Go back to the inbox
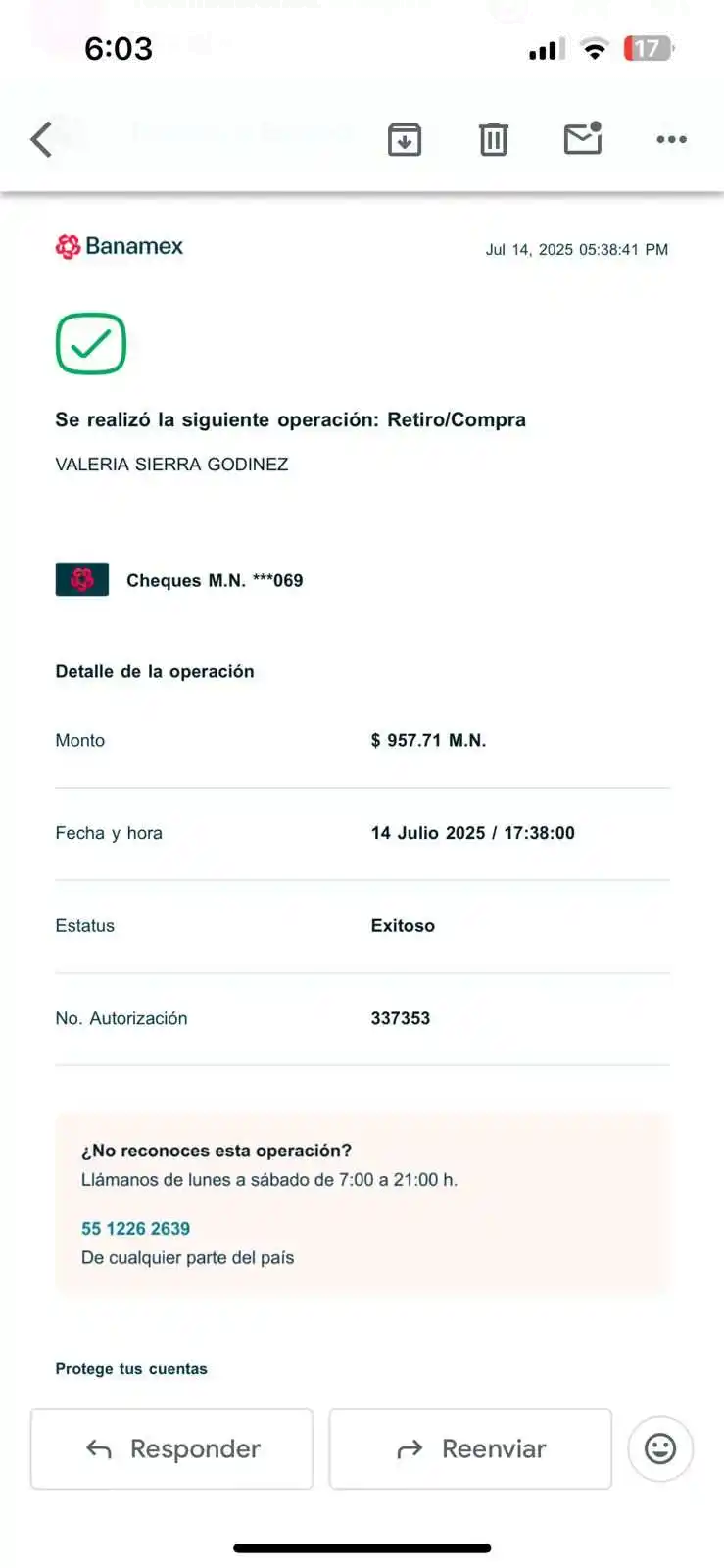This screenshot has height=1568, width=724. [x=41, y=139]
